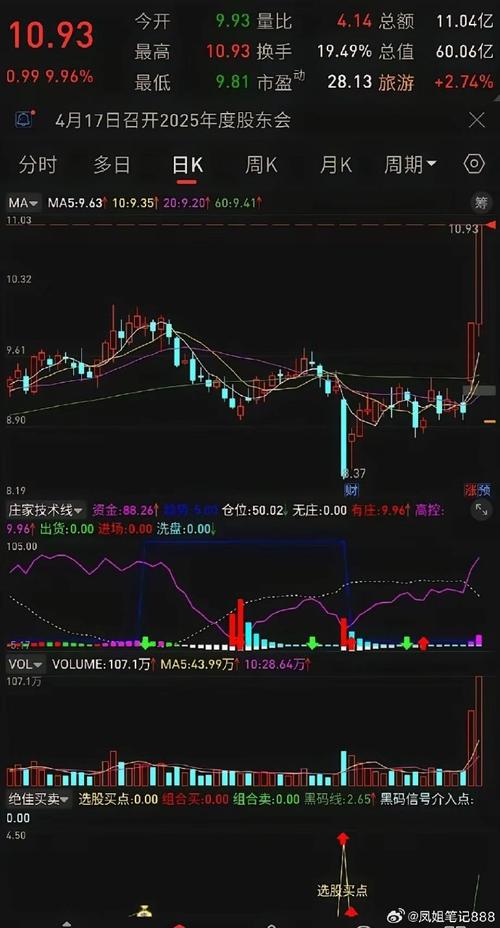Tap the 预 forecast badge on chart

[x=485, y=489]
